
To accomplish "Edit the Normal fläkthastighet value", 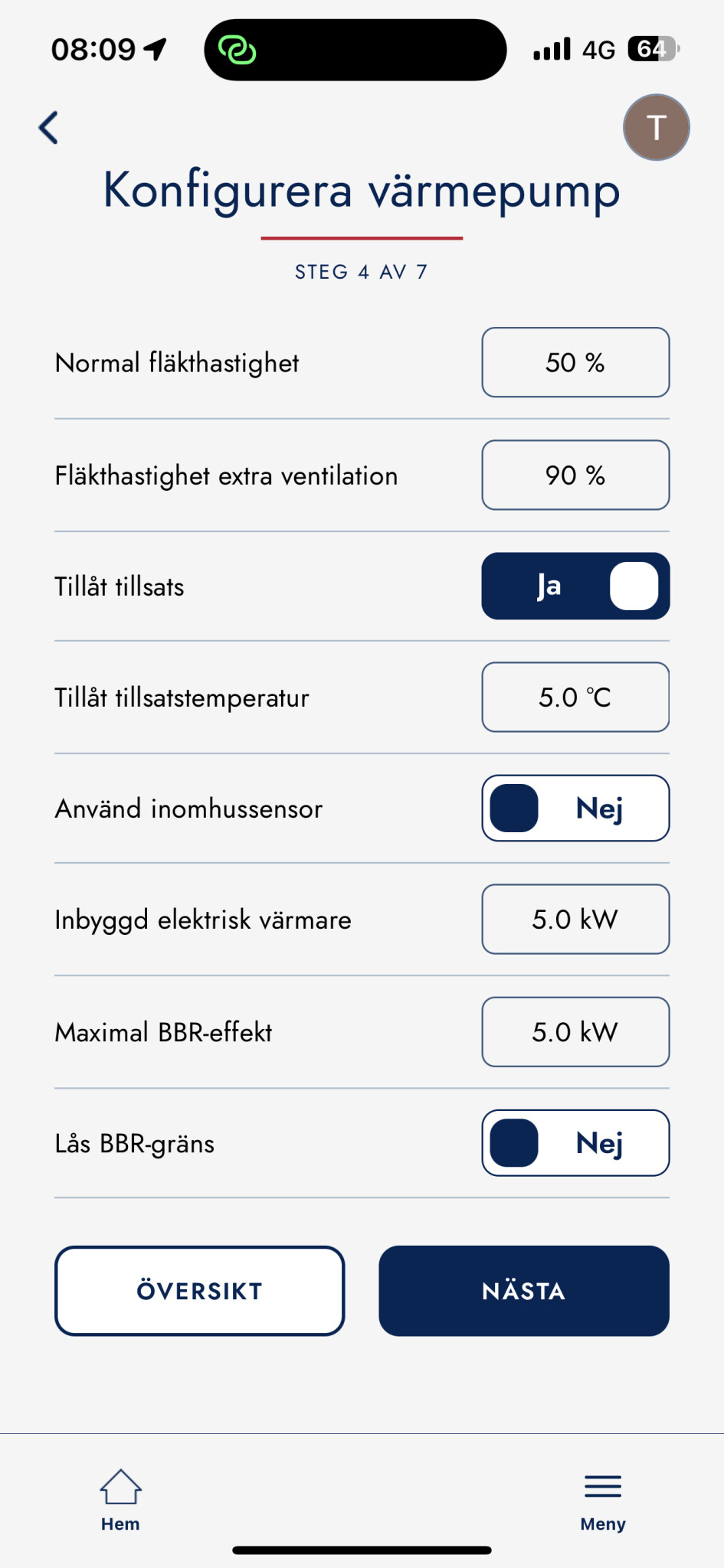I will 575,362.
